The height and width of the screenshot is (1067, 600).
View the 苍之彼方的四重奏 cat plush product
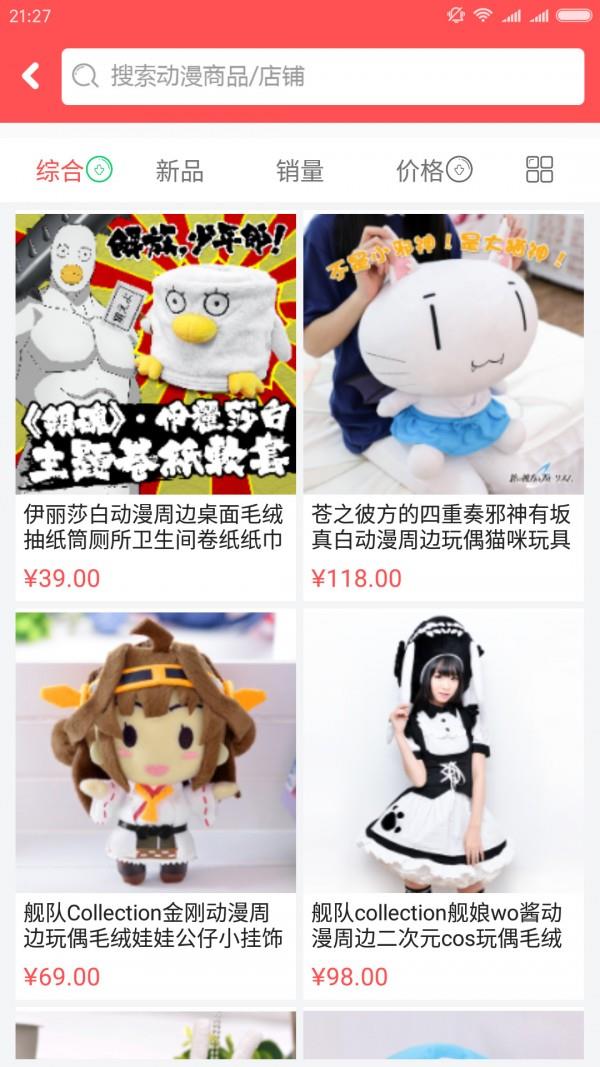pyautogui.click(x=443, y=400)
